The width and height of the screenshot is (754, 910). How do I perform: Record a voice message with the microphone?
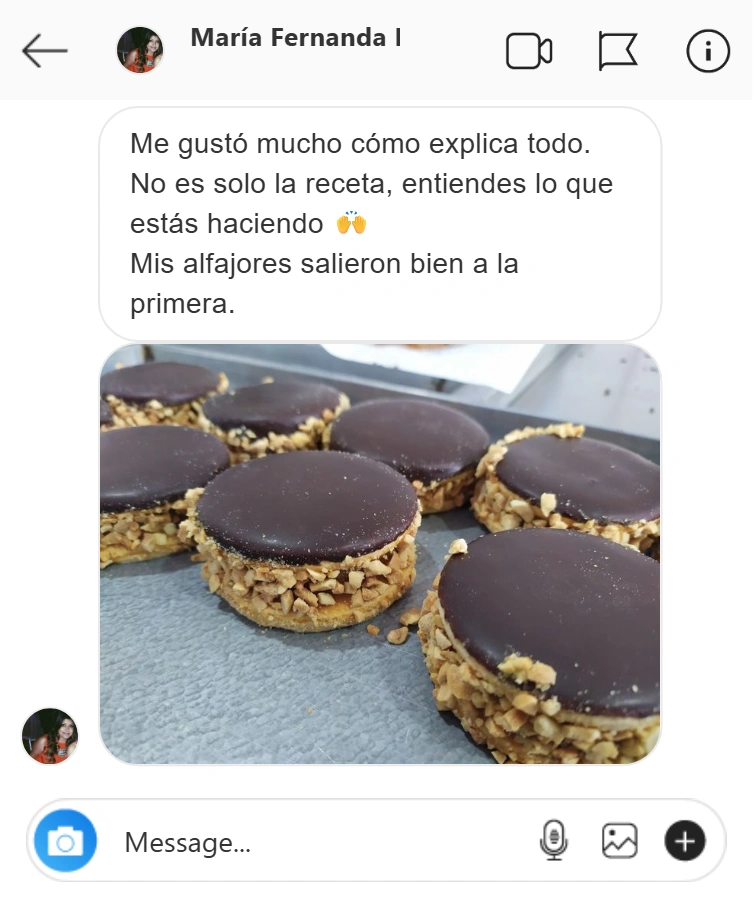[553, 841]
